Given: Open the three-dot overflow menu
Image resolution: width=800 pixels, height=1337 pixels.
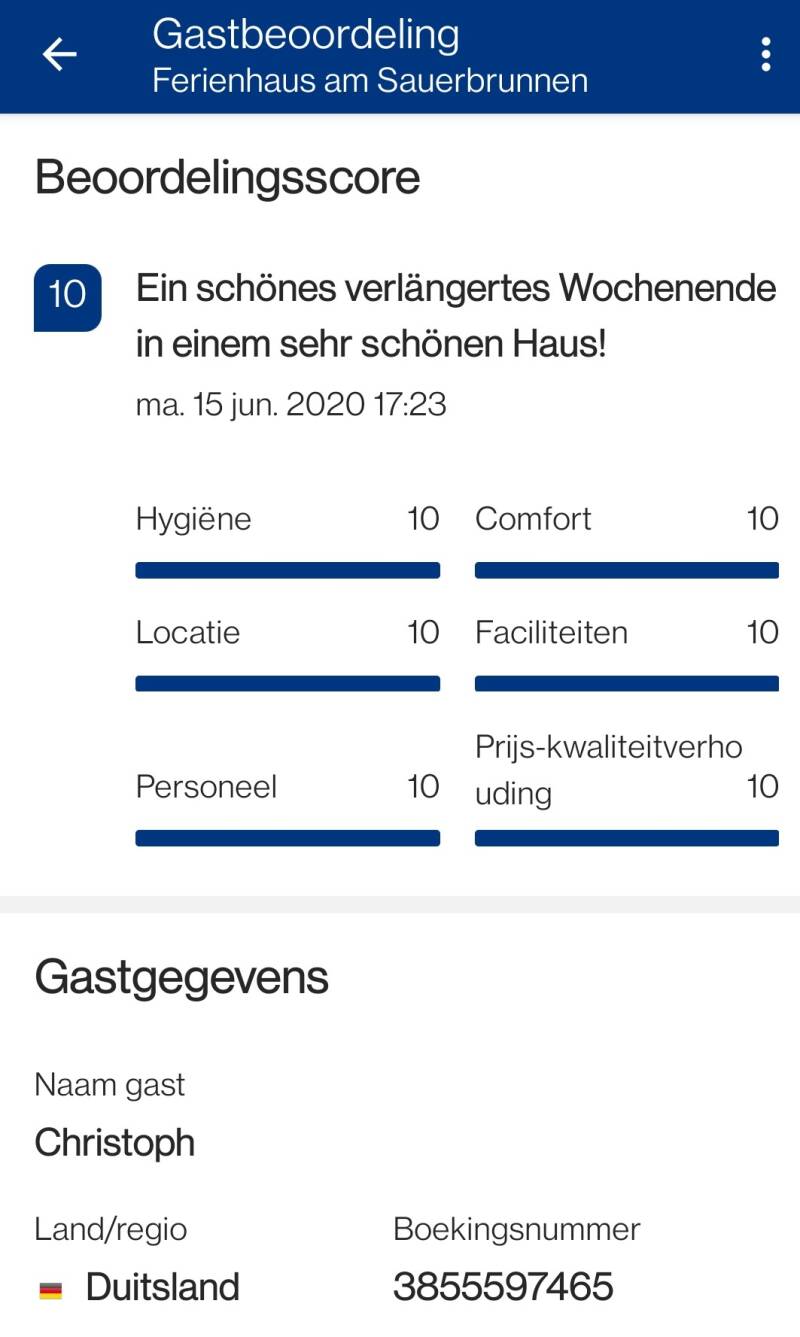Looking at the screenshot, I should (x=766, y=54).
